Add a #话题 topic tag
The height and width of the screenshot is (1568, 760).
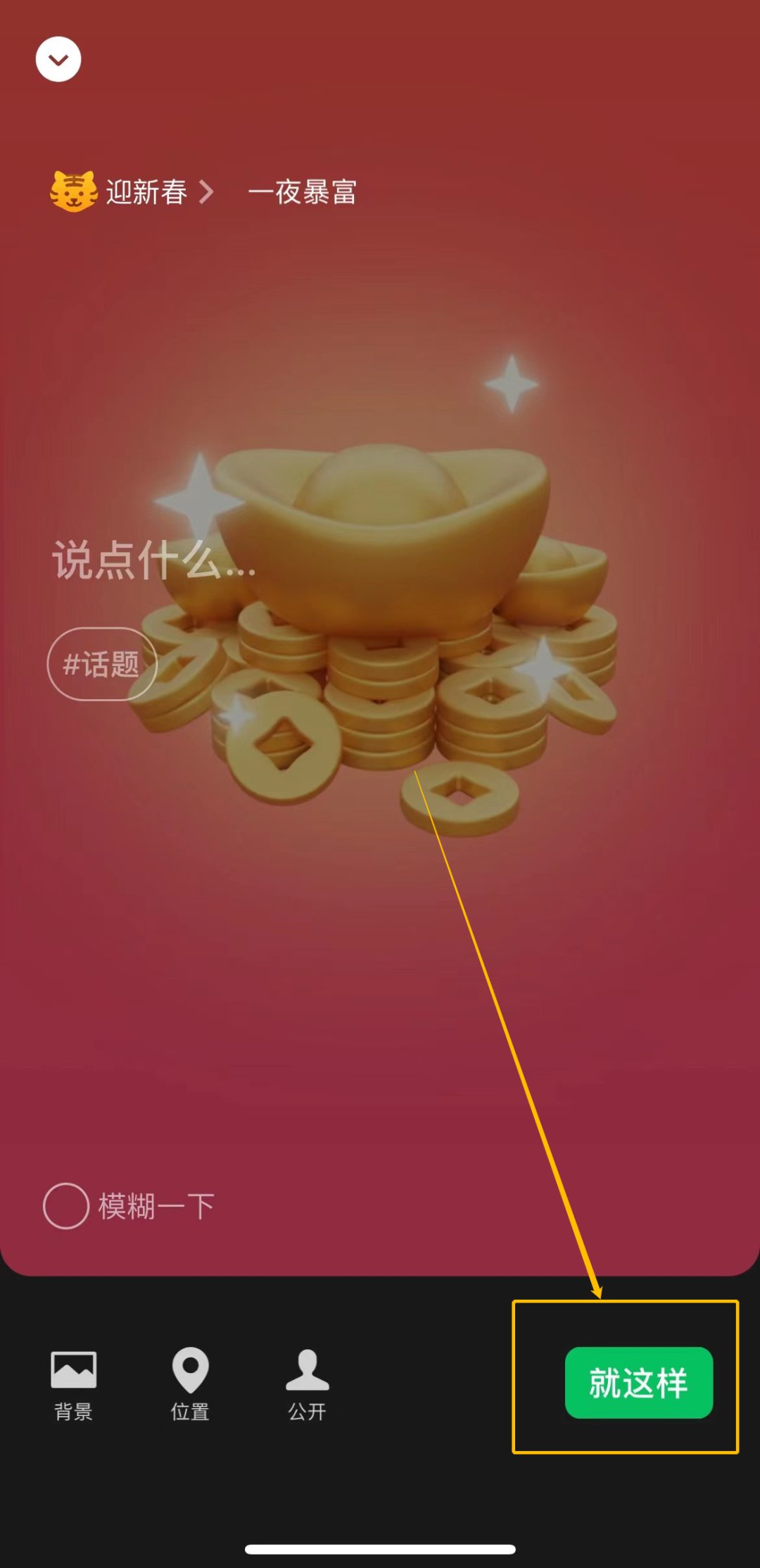(x=102, y=664)
